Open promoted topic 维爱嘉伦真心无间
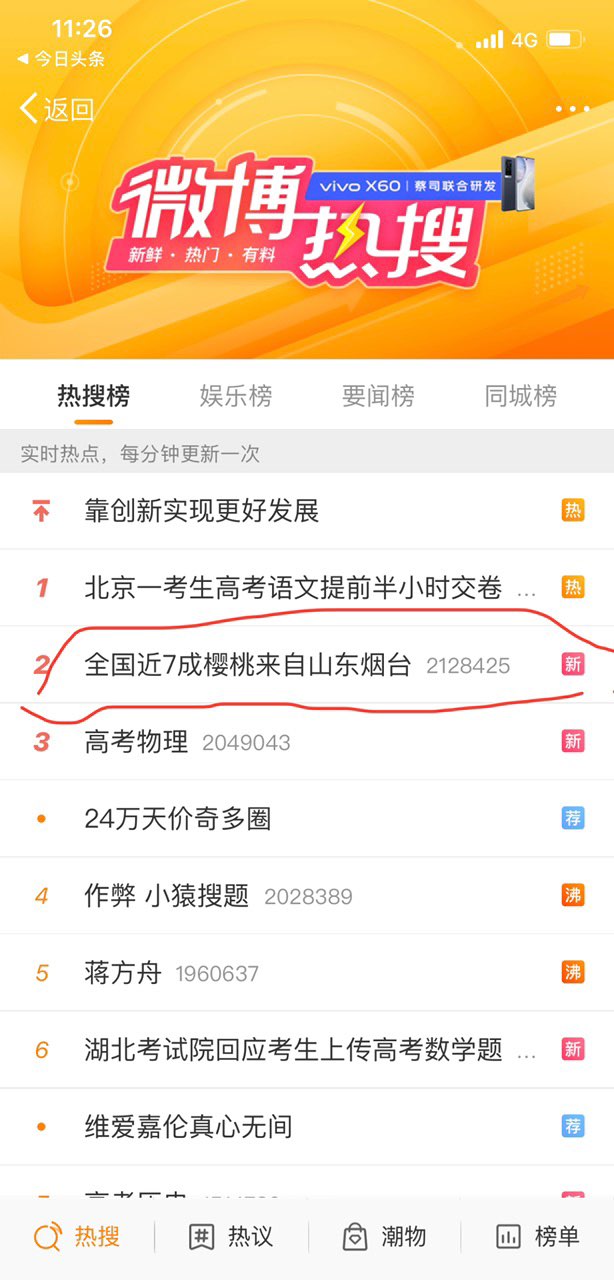Screen dimensions: 614x1280 click(189, 1127)
